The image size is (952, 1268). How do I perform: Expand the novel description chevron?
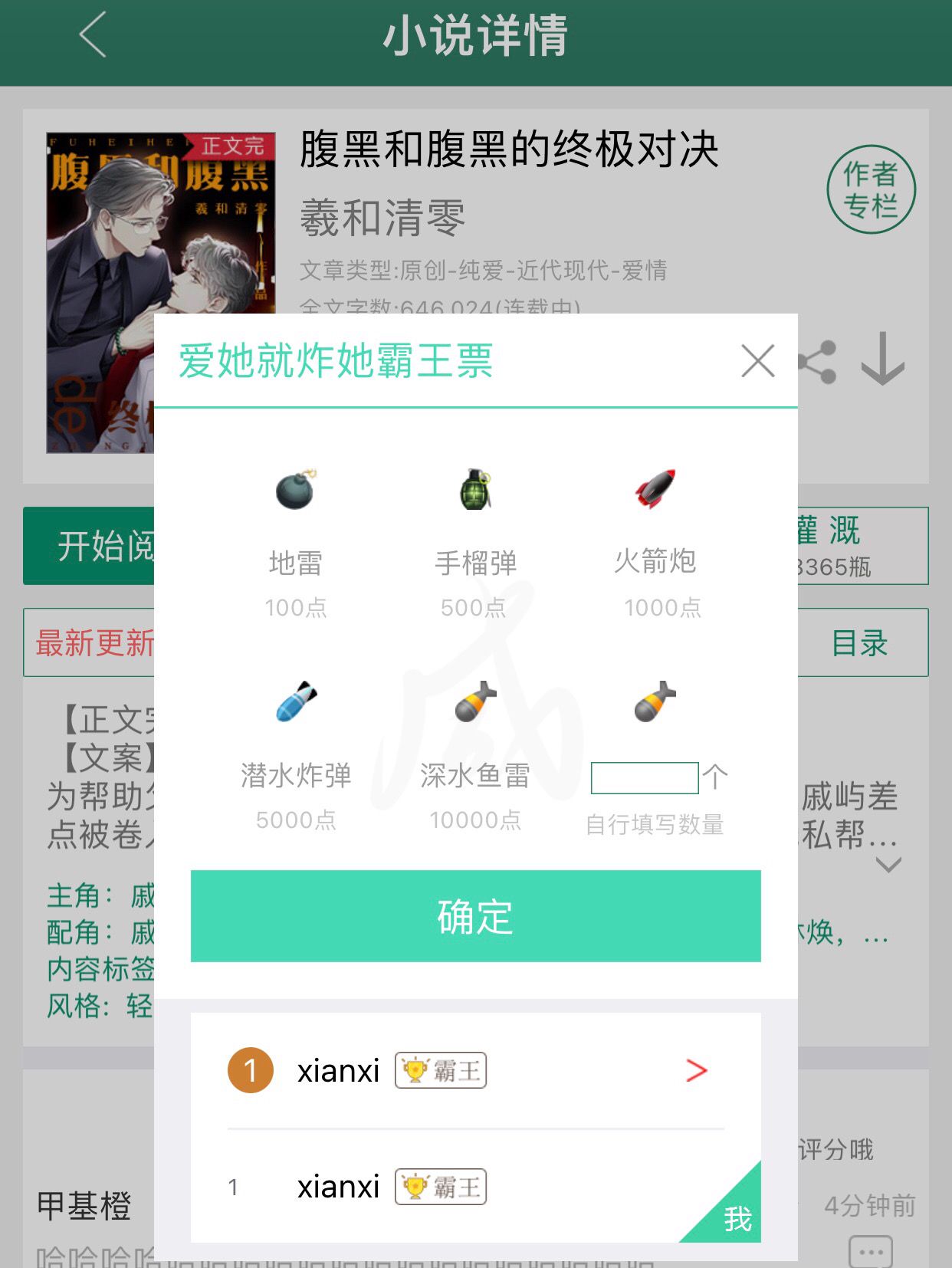coord(888,866)
